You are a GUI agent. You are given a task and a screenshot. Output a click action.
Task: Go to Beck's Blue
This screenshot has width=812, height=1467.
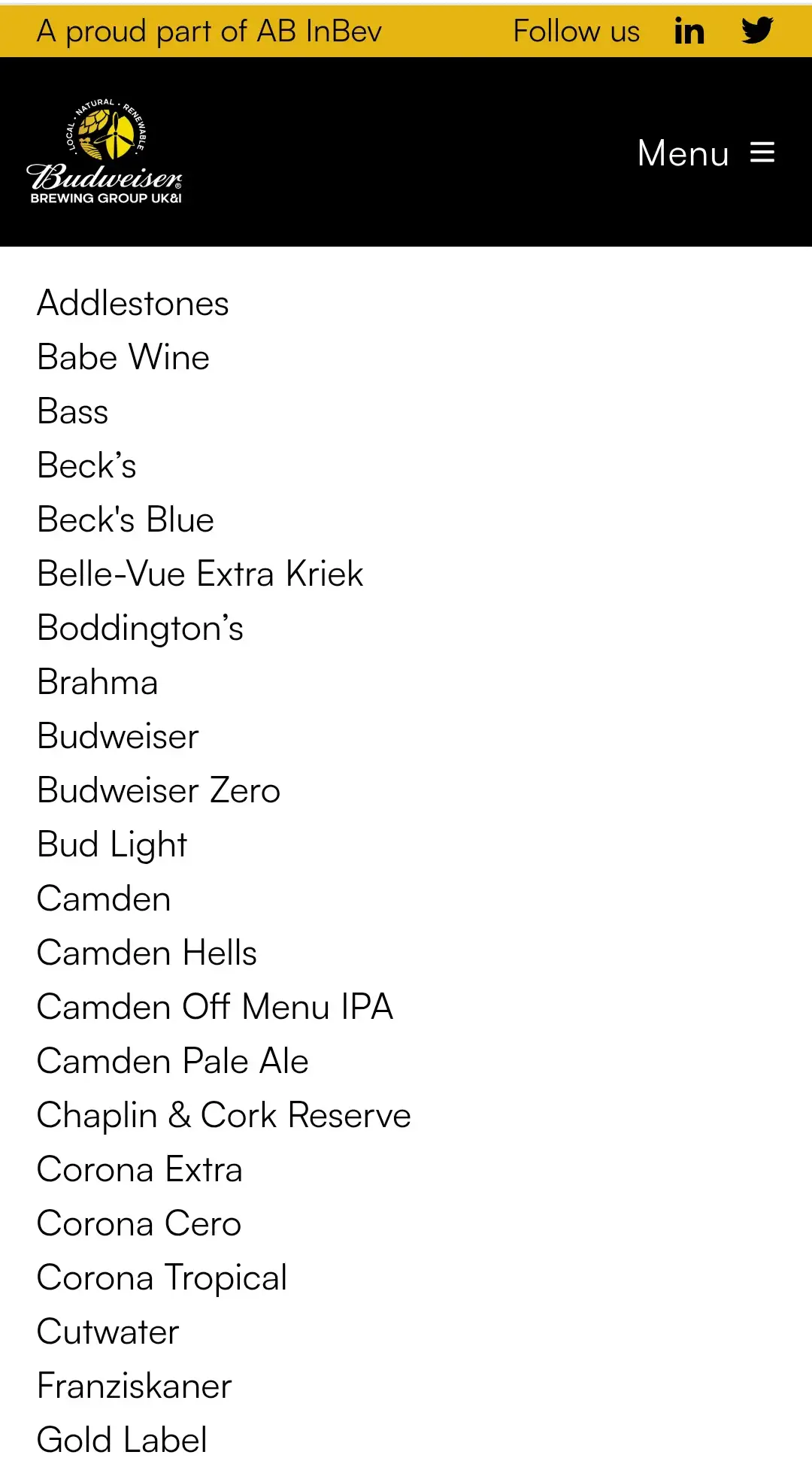(x=126, y=520)
